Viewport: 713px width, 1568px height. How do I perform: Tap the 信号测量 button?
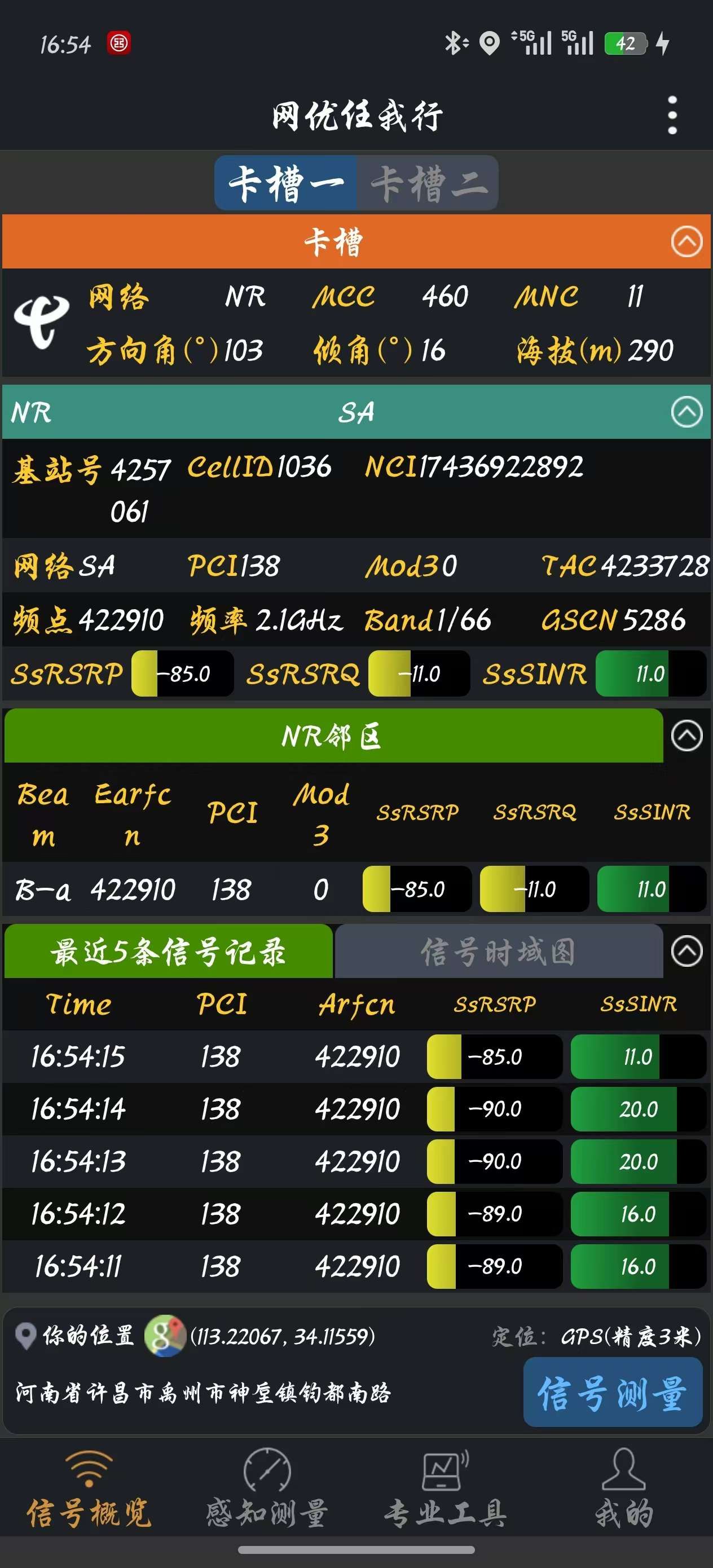(612, 1393)
